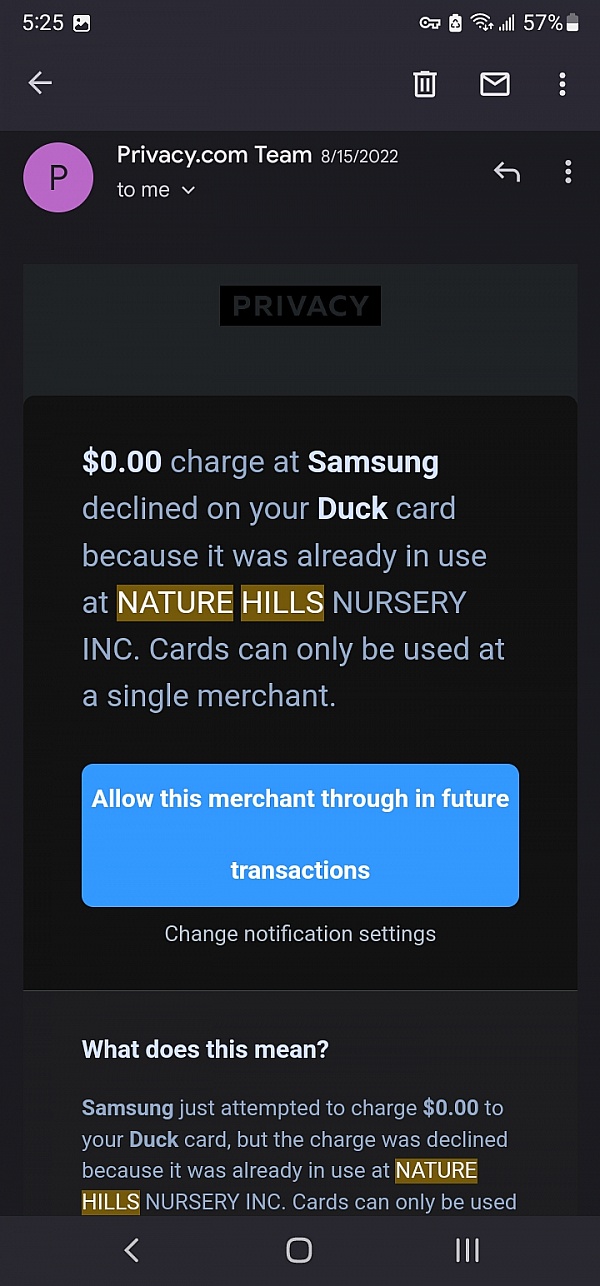This screenshot has height=1286, width=600.
Task: Expand the "to me" recipient details
Action: click(x=156, y=190)
